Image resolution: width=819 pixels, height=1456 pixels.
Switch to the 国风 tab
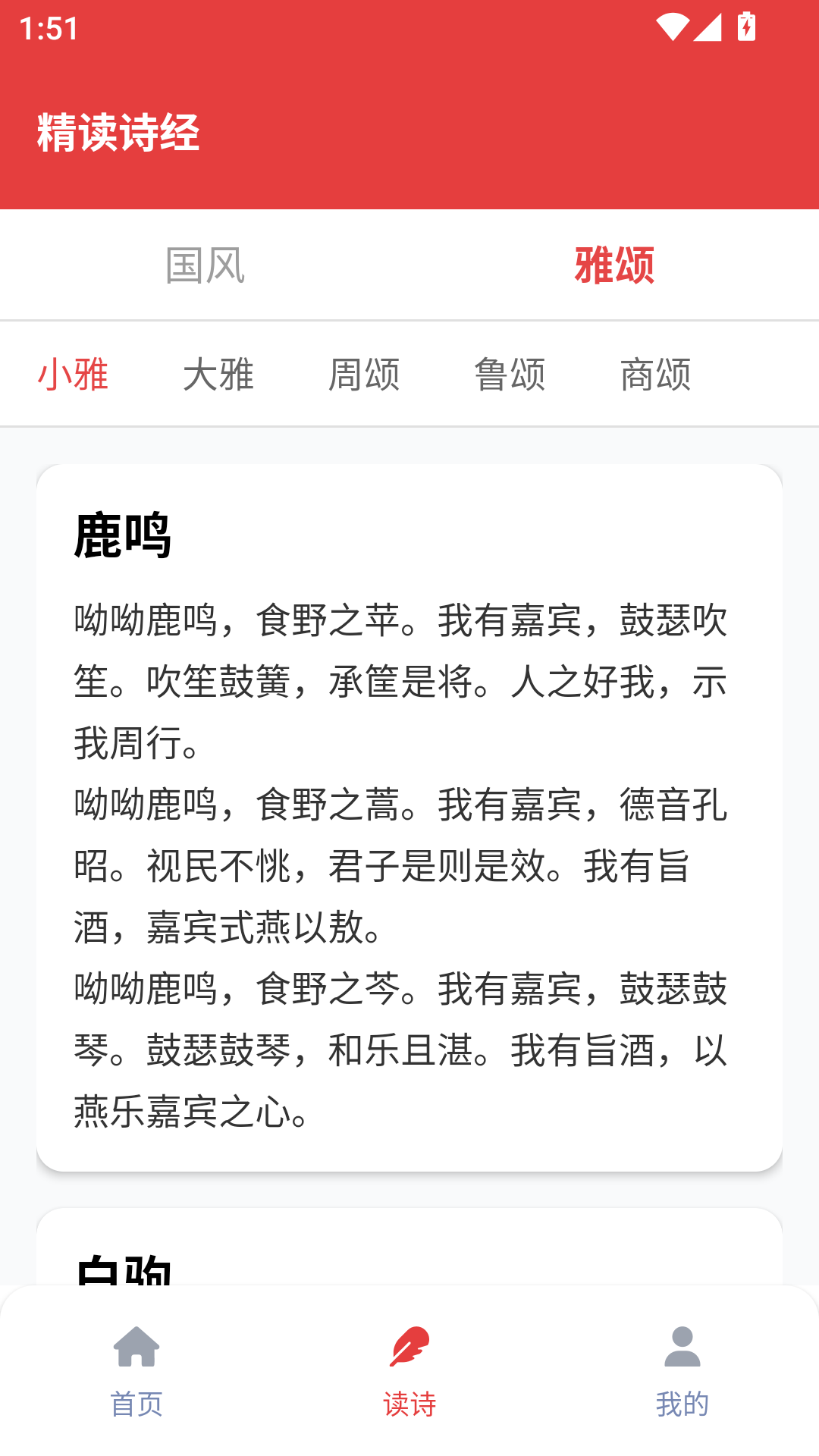pyautogui.click(x=205, y=265)
